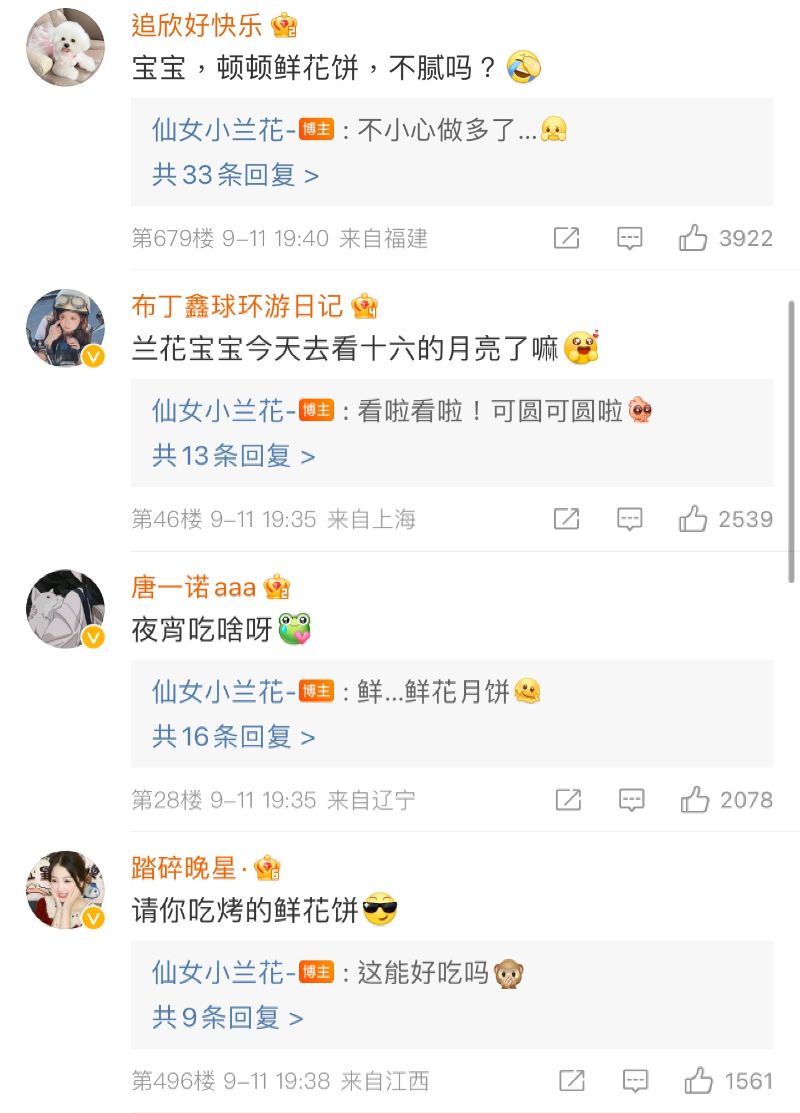
Task: Like the comment with 3922 likes
Action: tap(693, 238)
